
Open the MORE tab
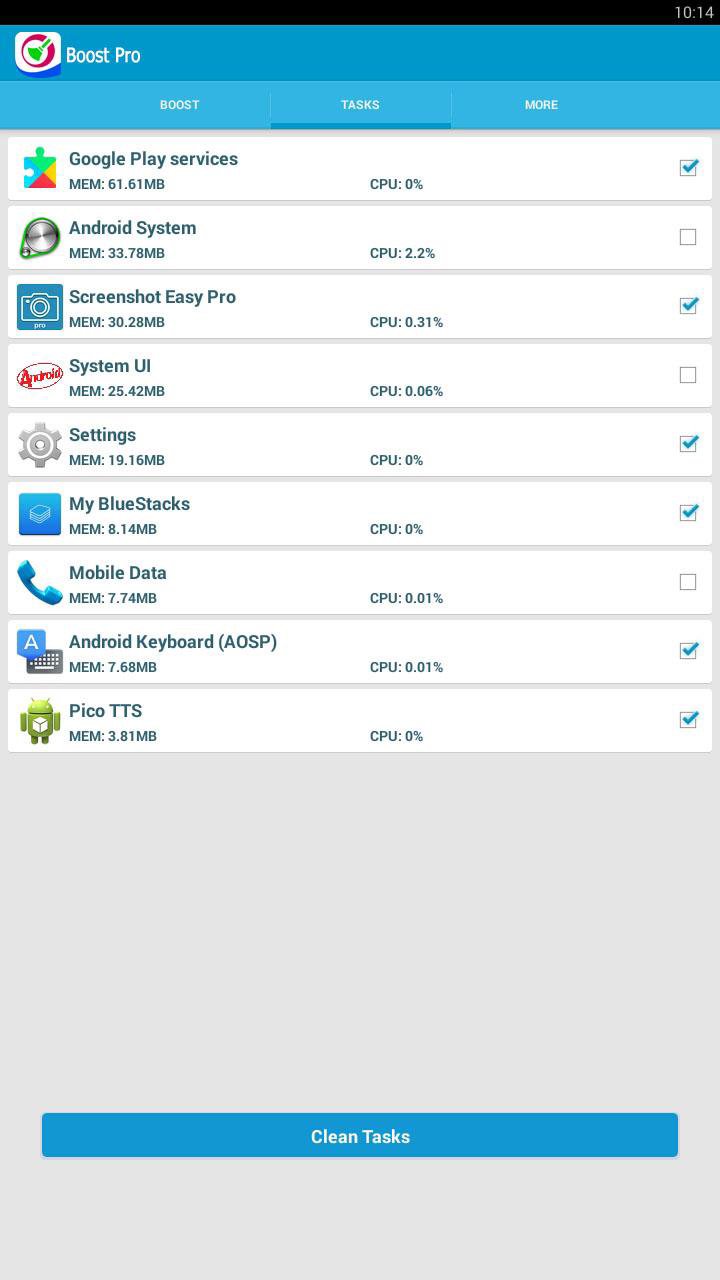tap(541, 105)
